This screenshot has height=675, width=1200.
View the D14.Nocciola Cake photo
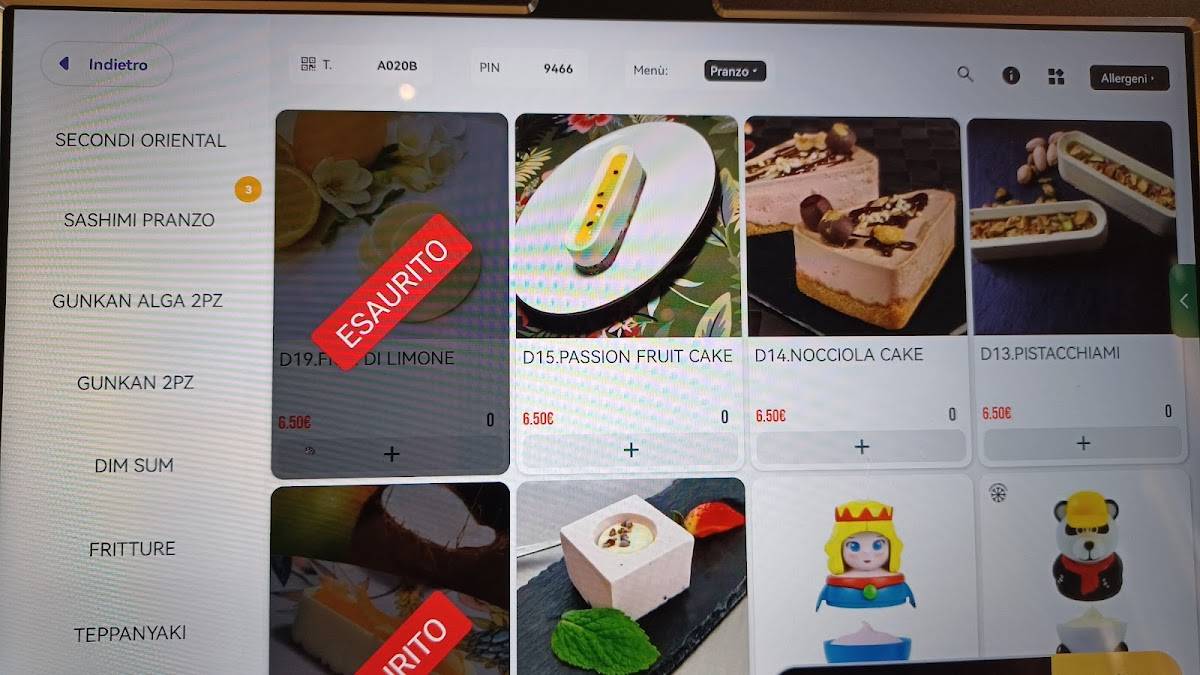[853, 225]
